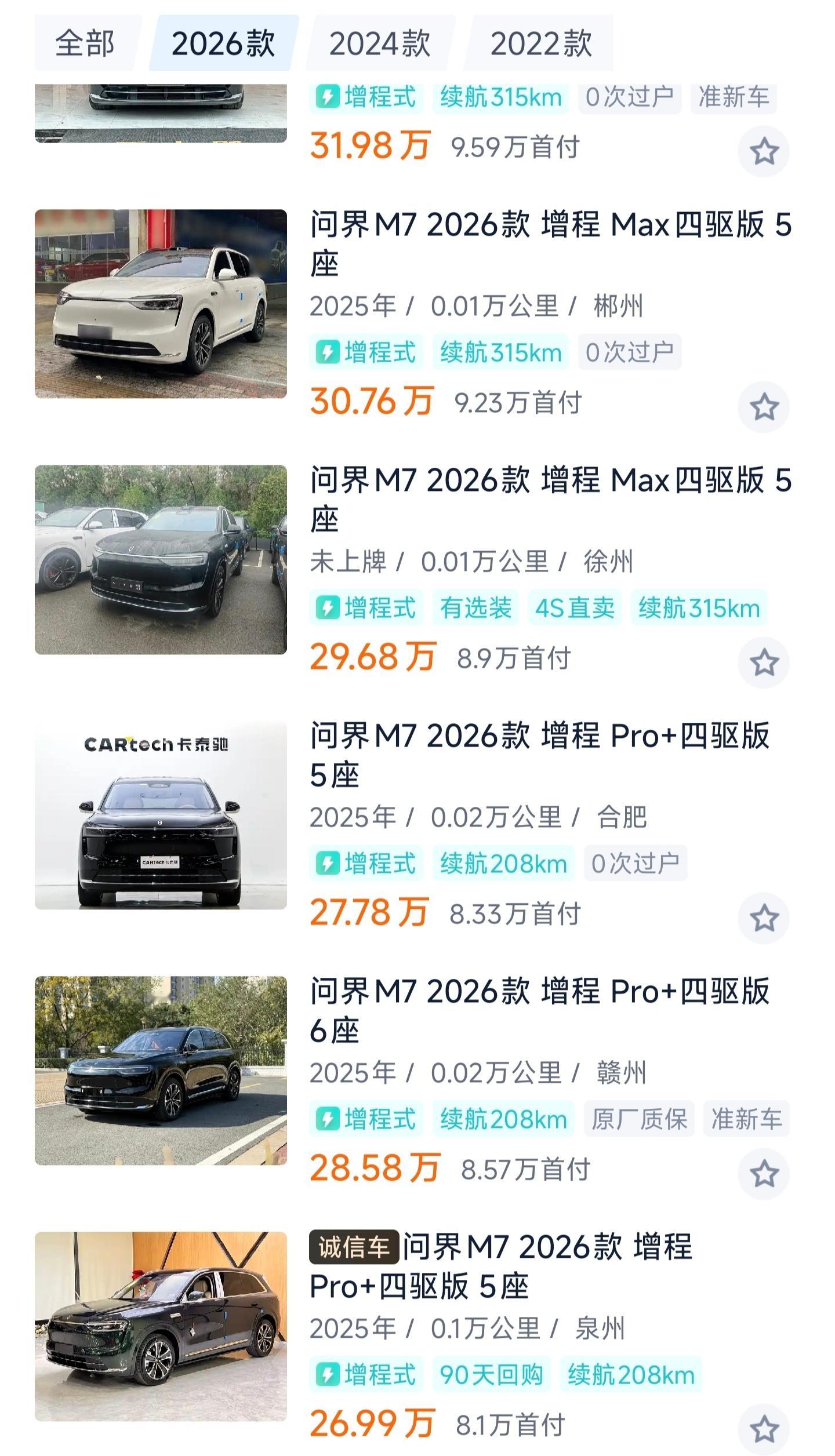Bookmark the 27.78万 合肥 listing
This screenshot has width=835, height=1456.
pos(764,918)
